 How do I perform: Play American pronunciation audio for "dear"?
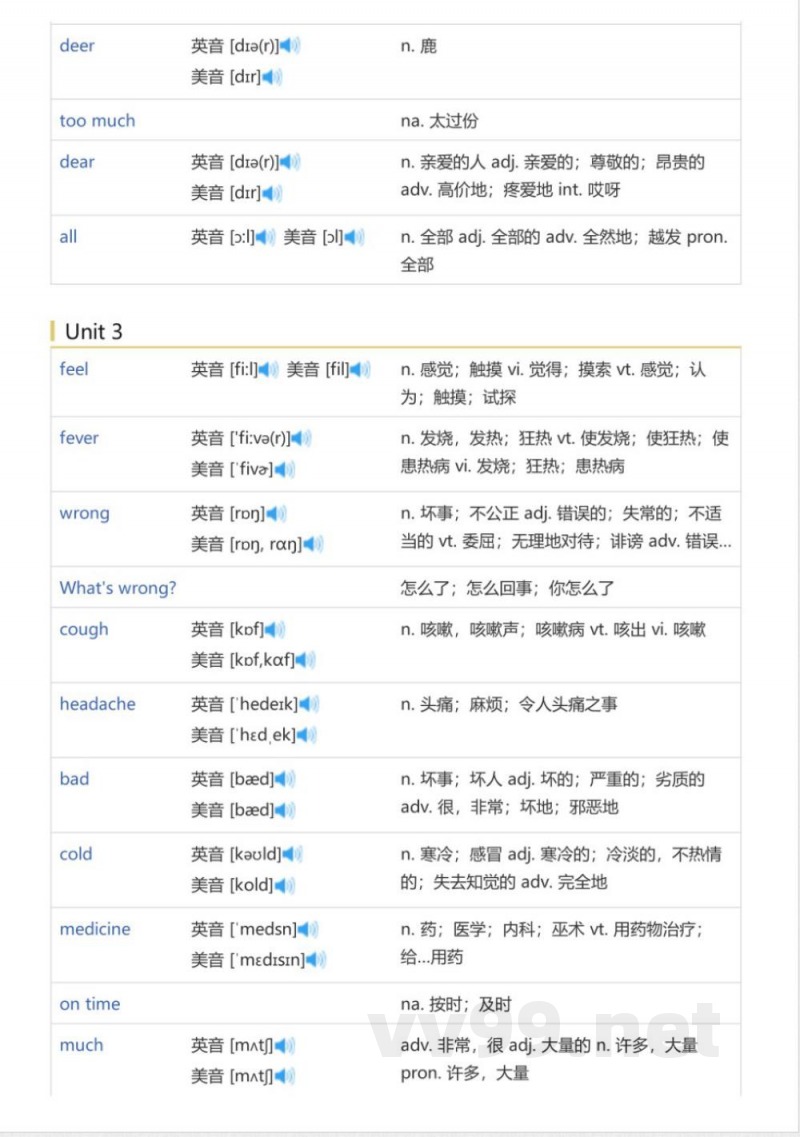(273, 192)
